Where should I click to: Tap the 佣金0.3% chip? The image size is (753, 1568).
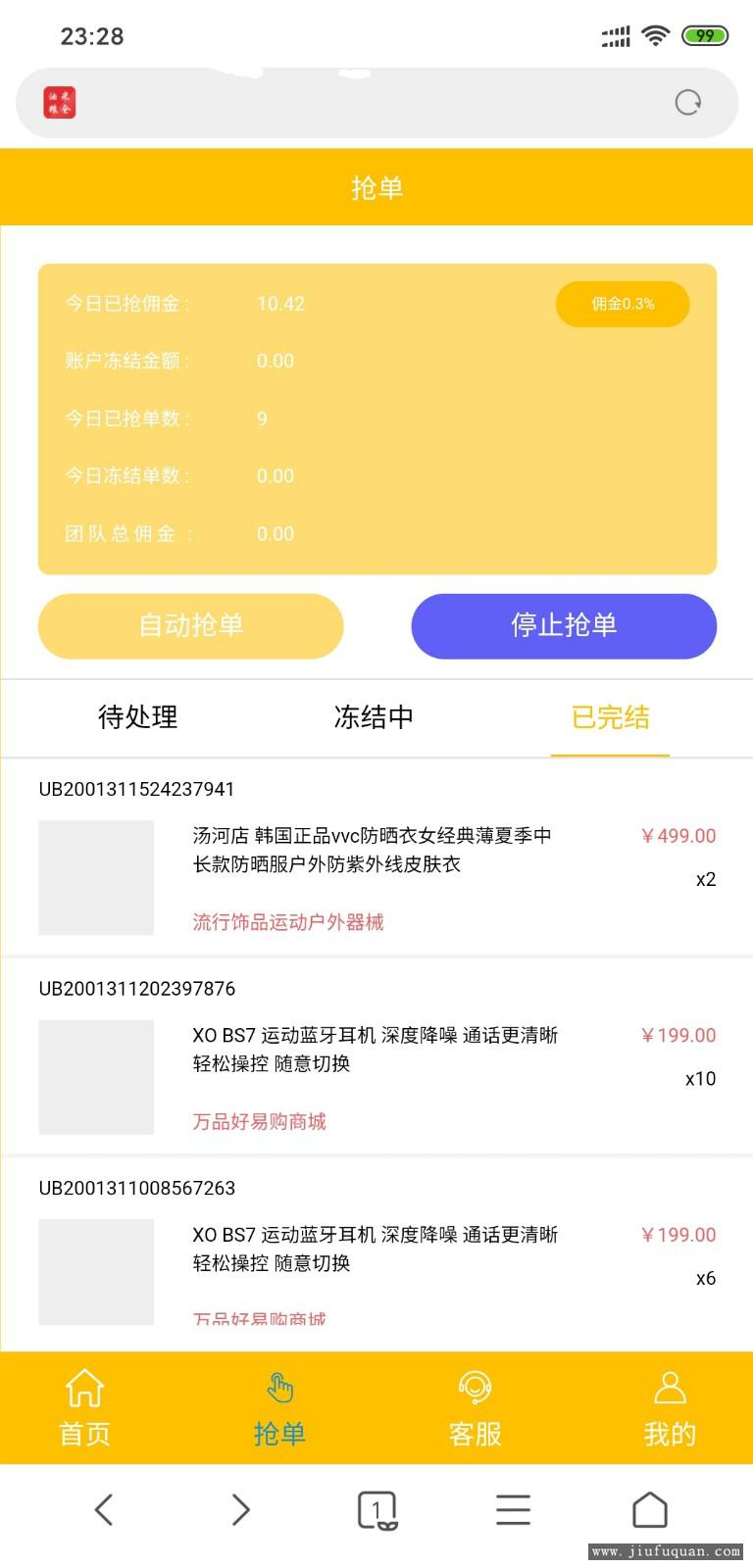click(x=623, y=304)
